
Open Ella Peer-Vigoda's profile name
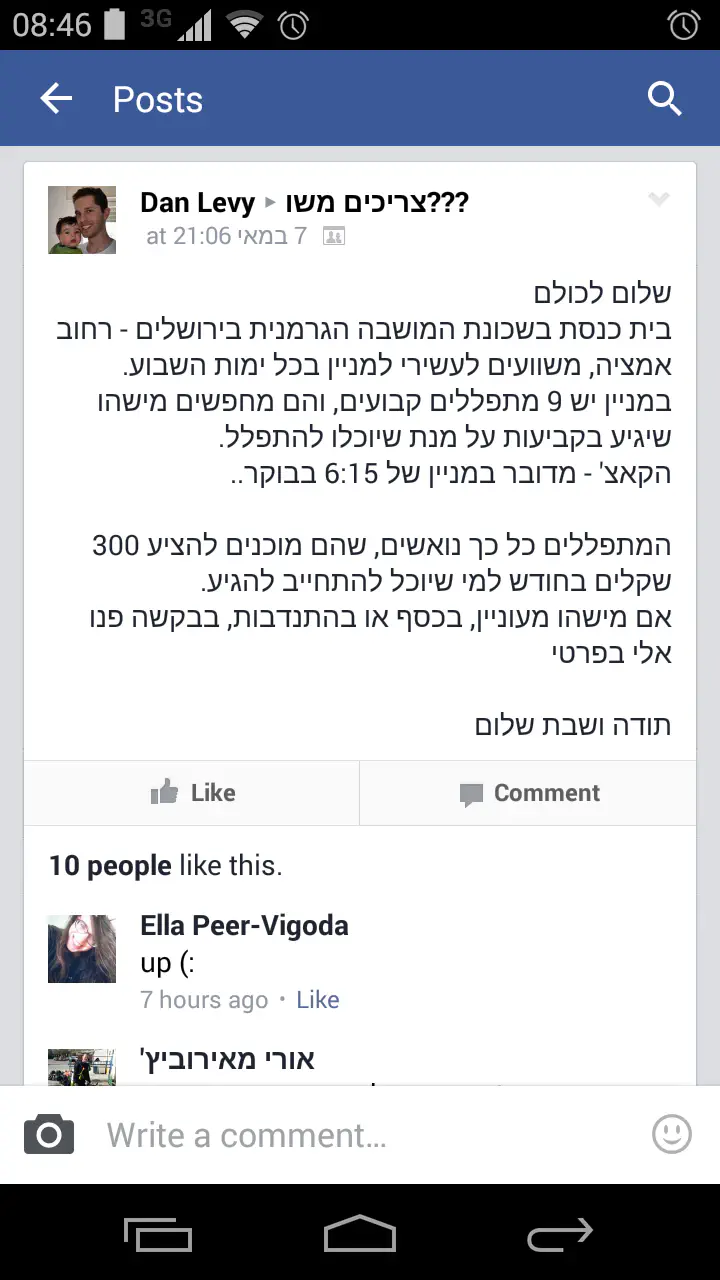coord(244,925)
